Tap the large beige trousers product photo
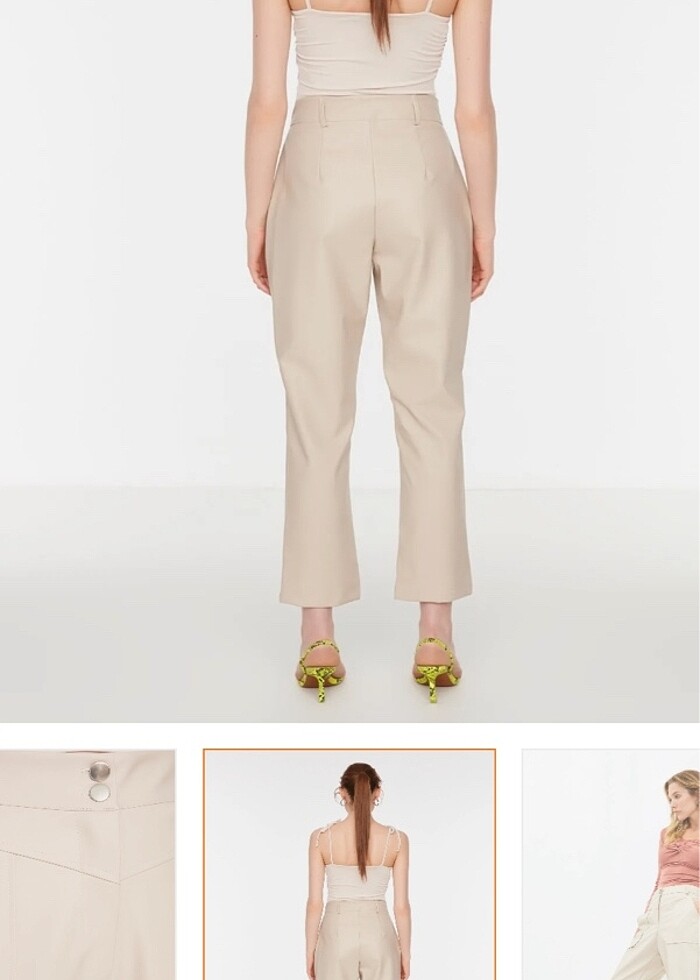 pyautogui.click(x=350, y=360)
